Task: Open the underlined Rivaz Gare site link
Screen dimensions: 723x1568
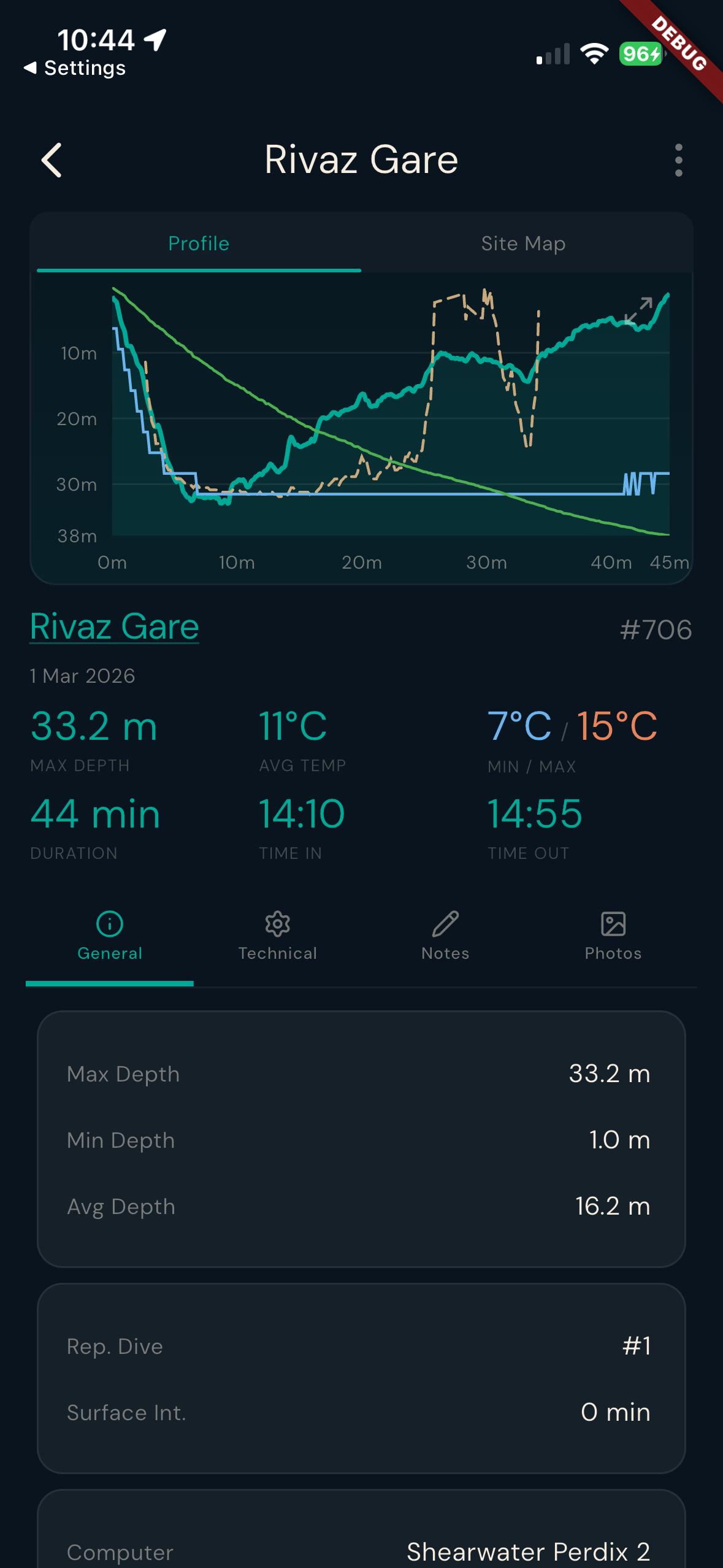Action: click(x=115, y=627)
